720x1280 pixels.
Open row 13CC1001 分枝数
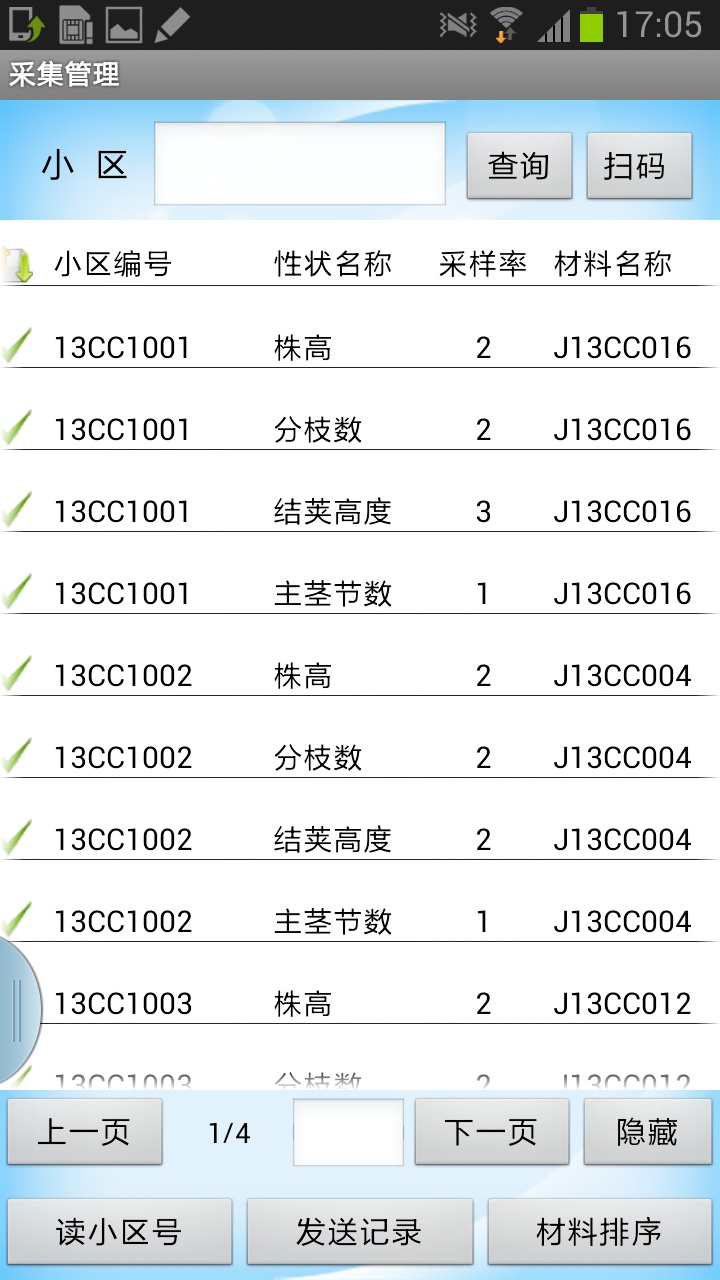360,429
